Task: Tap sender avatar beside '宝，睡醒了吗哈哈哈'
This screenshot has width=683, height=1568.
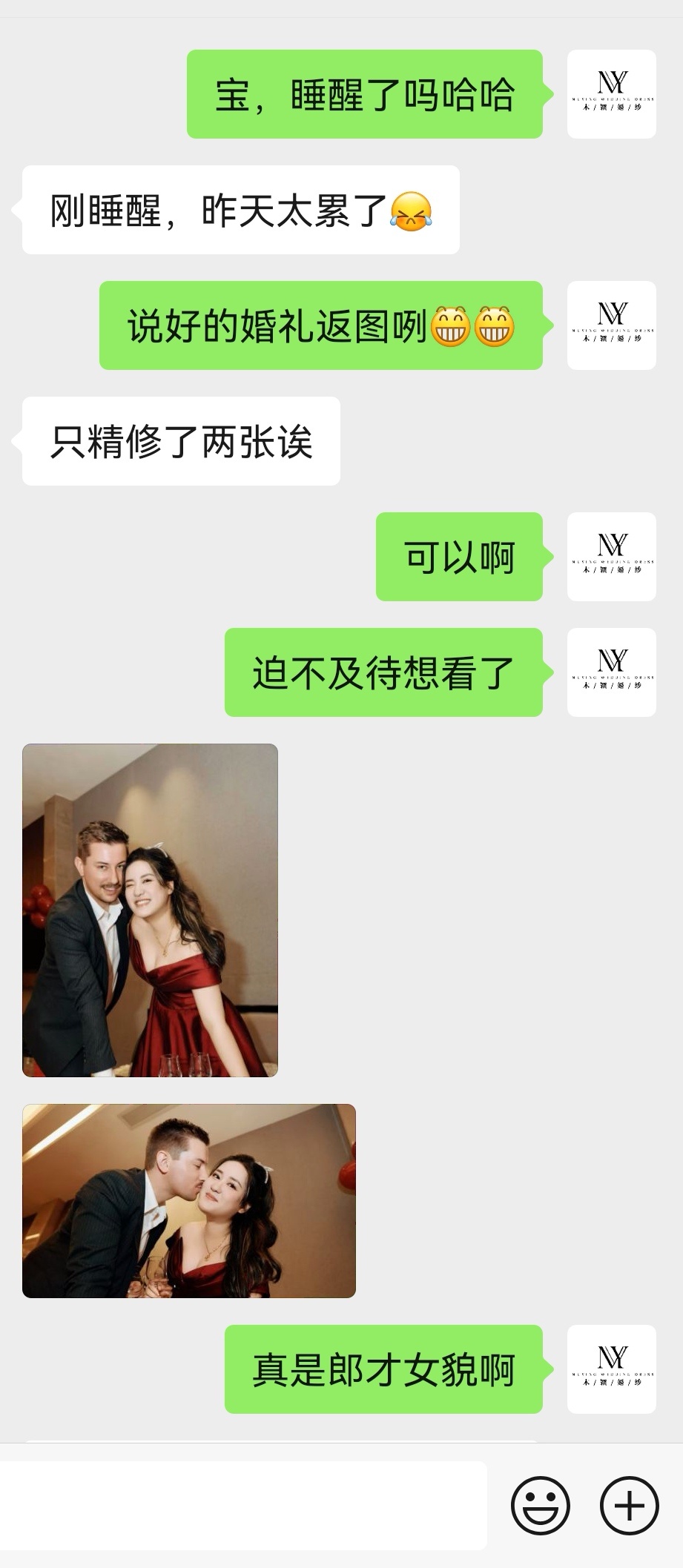Action: click(x=611, y=94)
